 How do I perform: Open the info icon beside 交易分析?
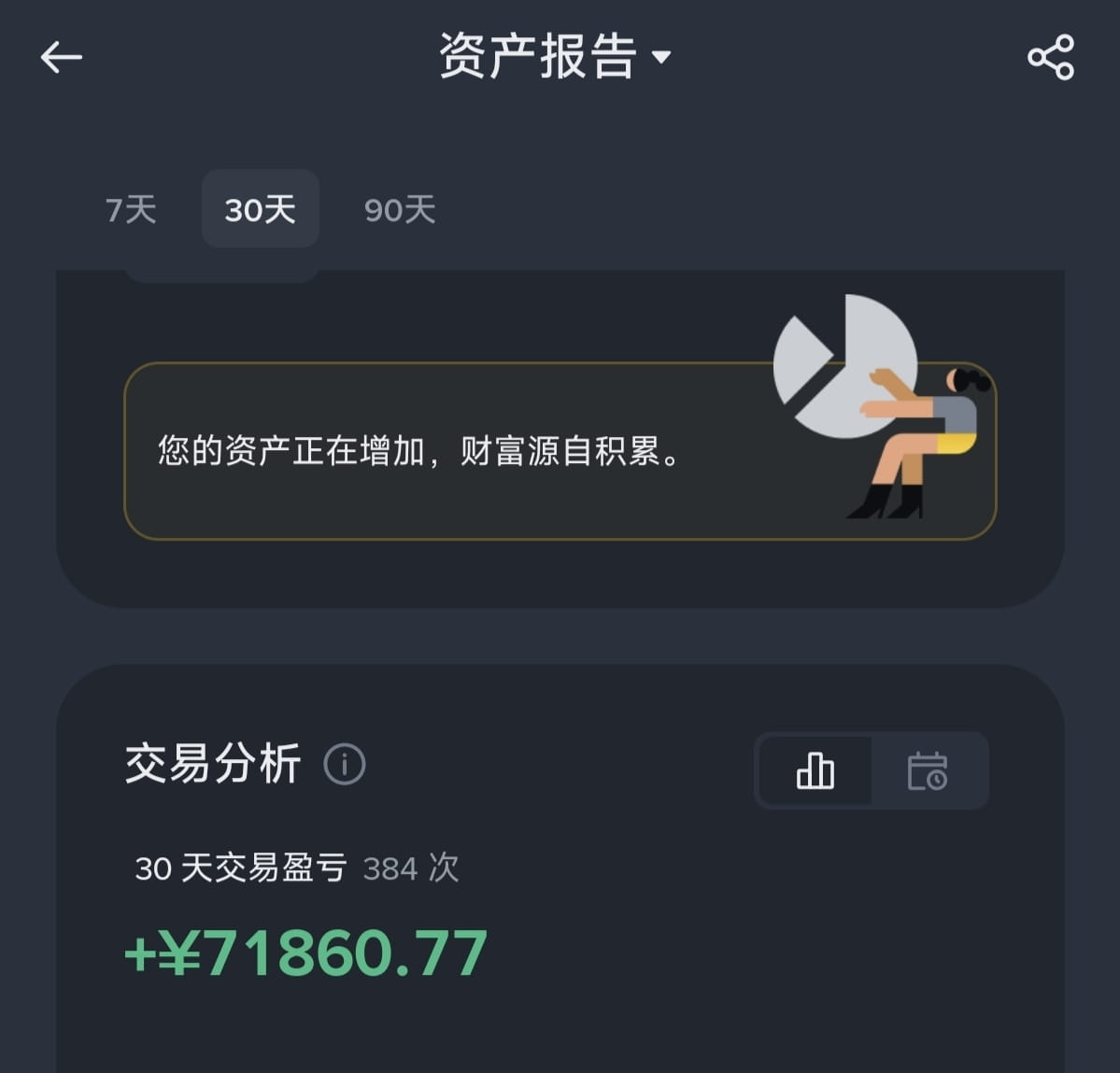[345, 765]
